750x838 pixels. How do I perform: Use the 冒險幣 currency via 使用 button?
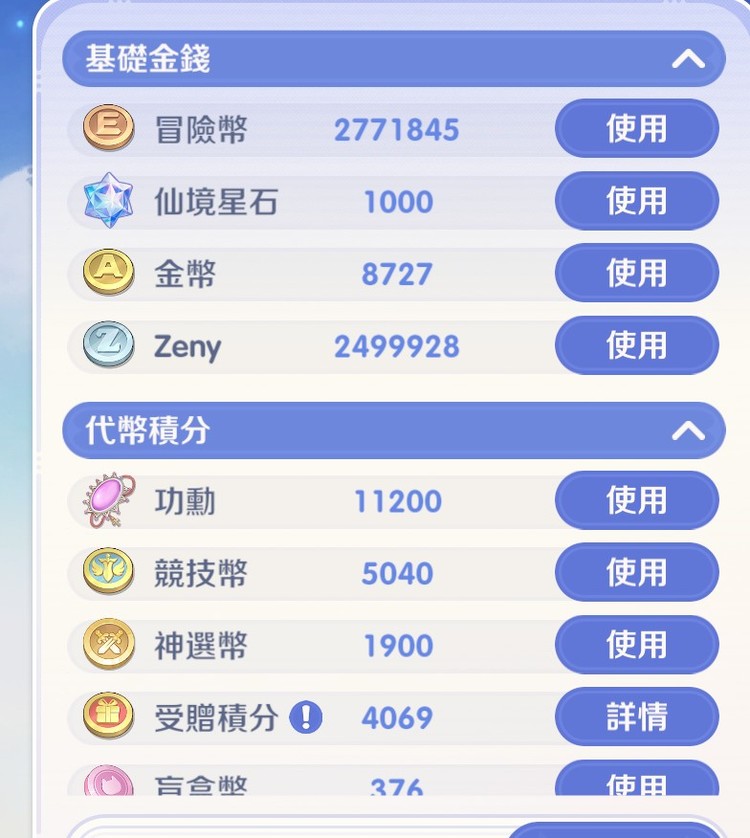pos(636,129)
